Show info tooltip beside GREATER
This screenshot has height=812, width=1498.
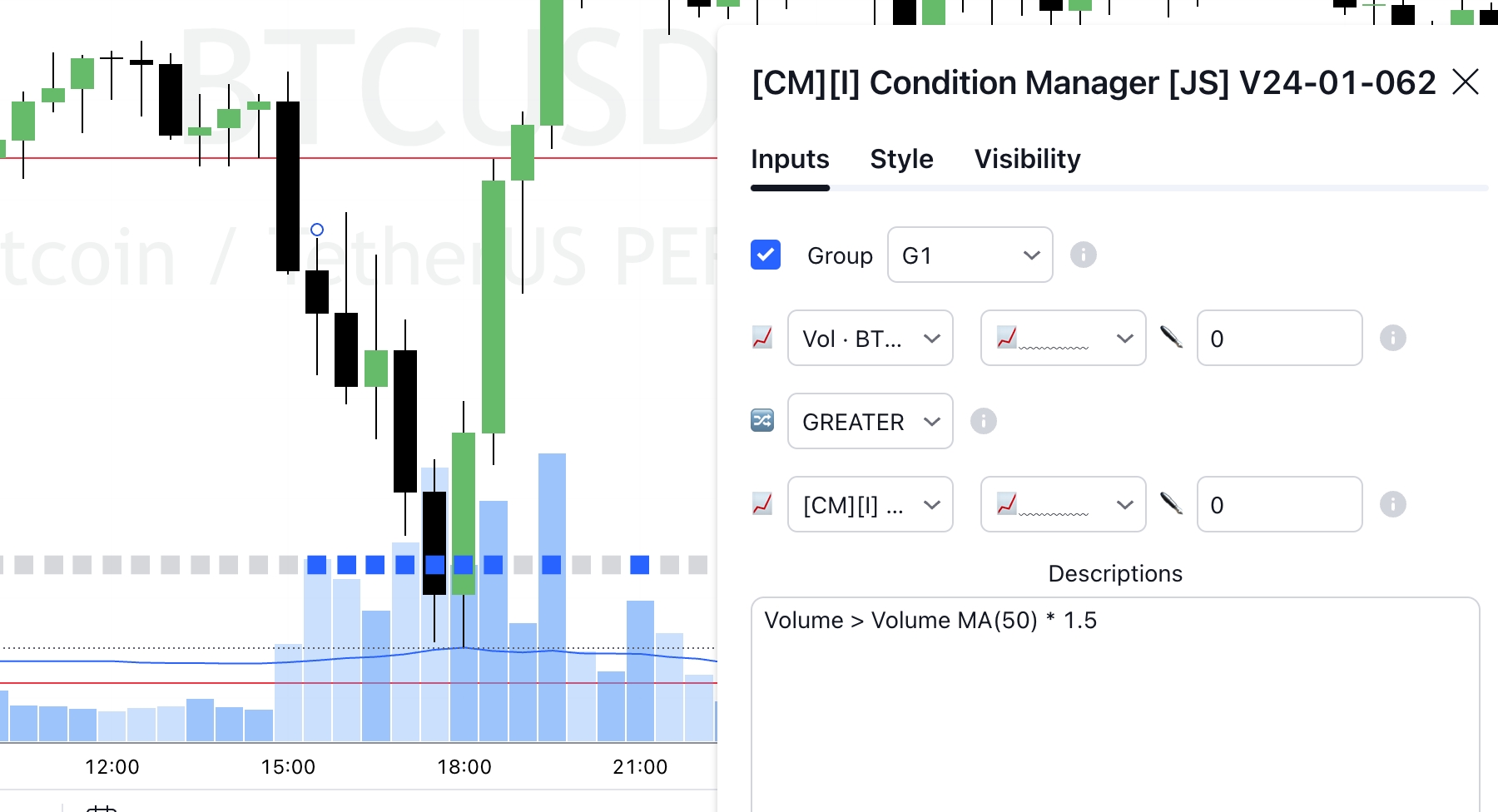983,421
